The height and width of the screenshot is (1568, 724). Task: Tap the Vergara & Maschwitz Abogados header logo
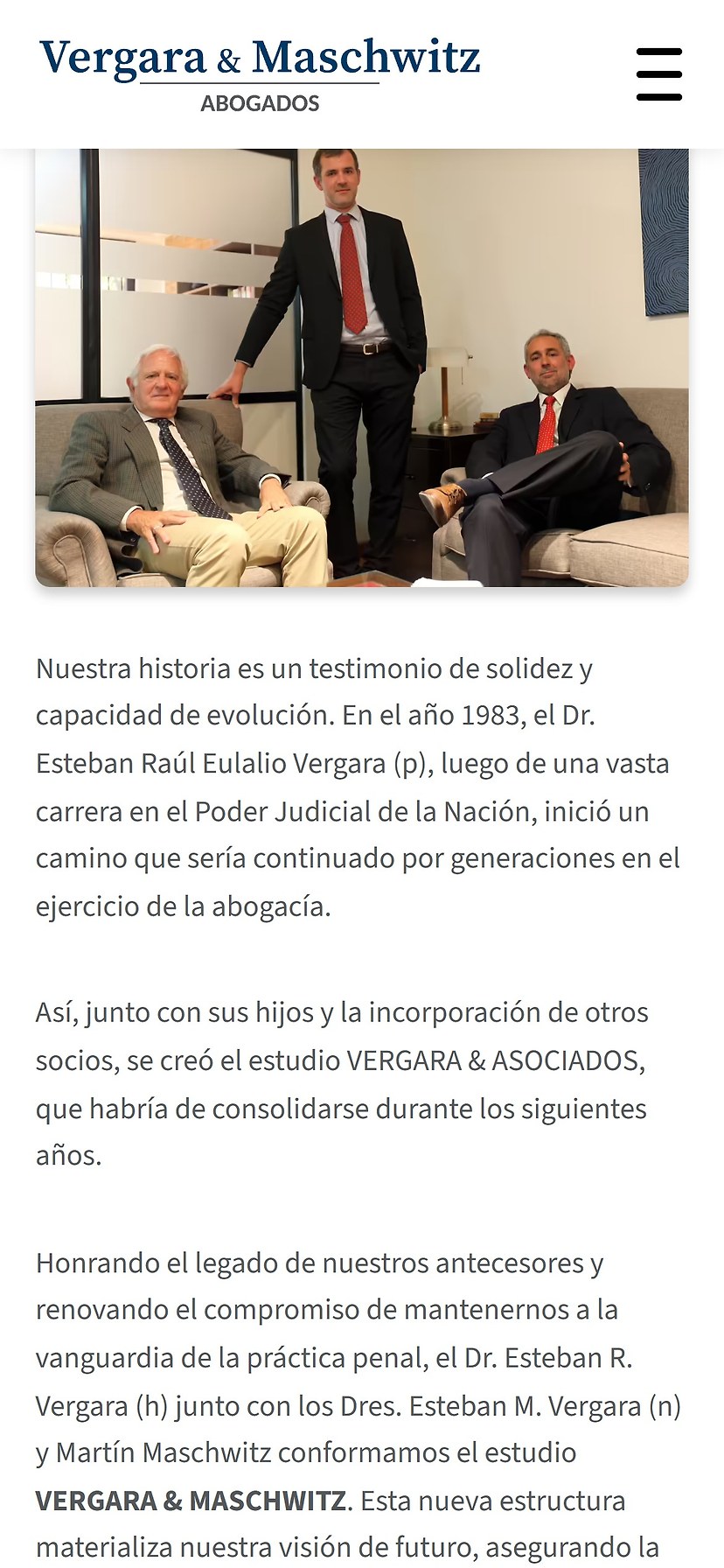pyautogui.click(x=260, y=75)
